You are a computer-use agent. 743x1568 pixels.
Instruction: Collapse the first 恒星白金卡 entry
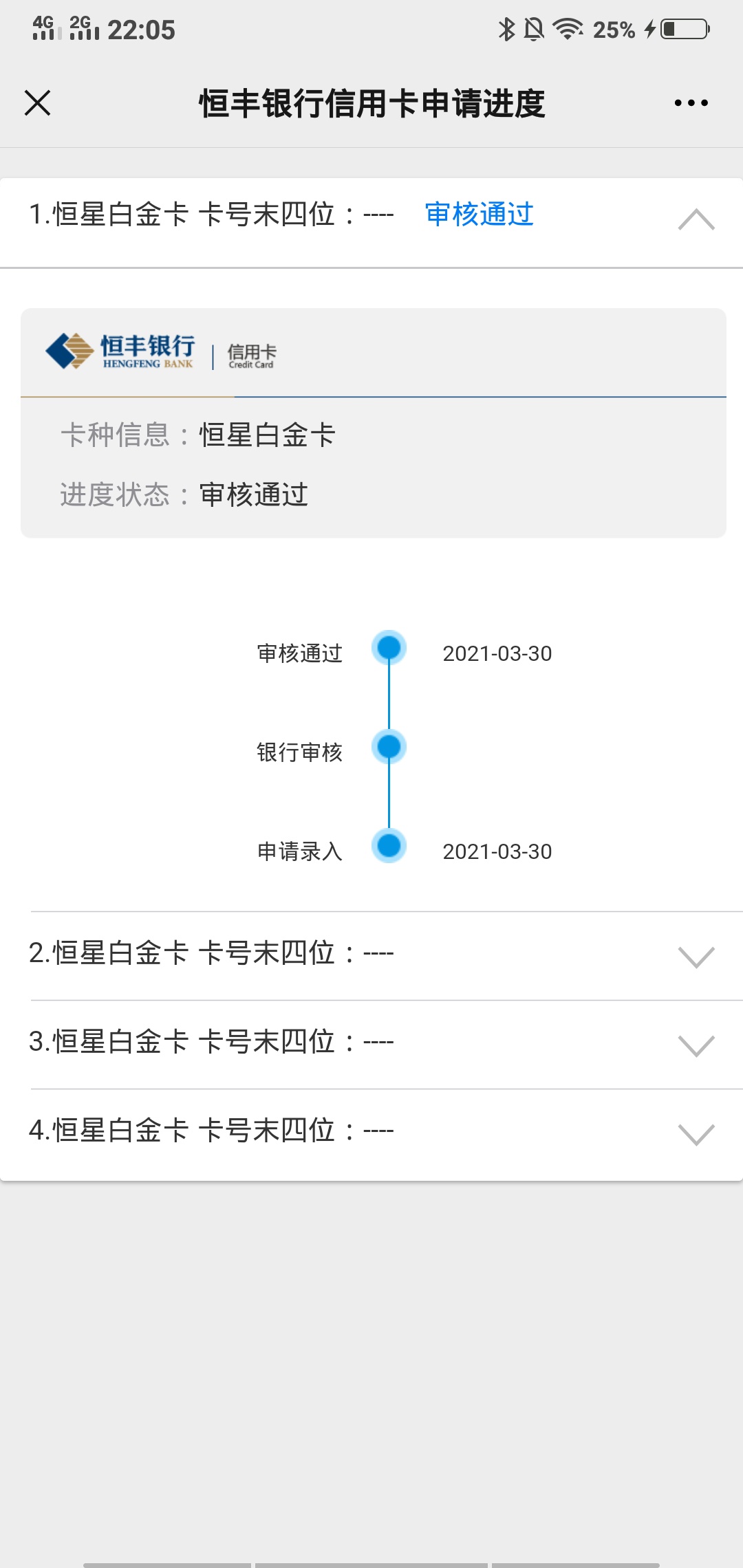coord(371,222)
